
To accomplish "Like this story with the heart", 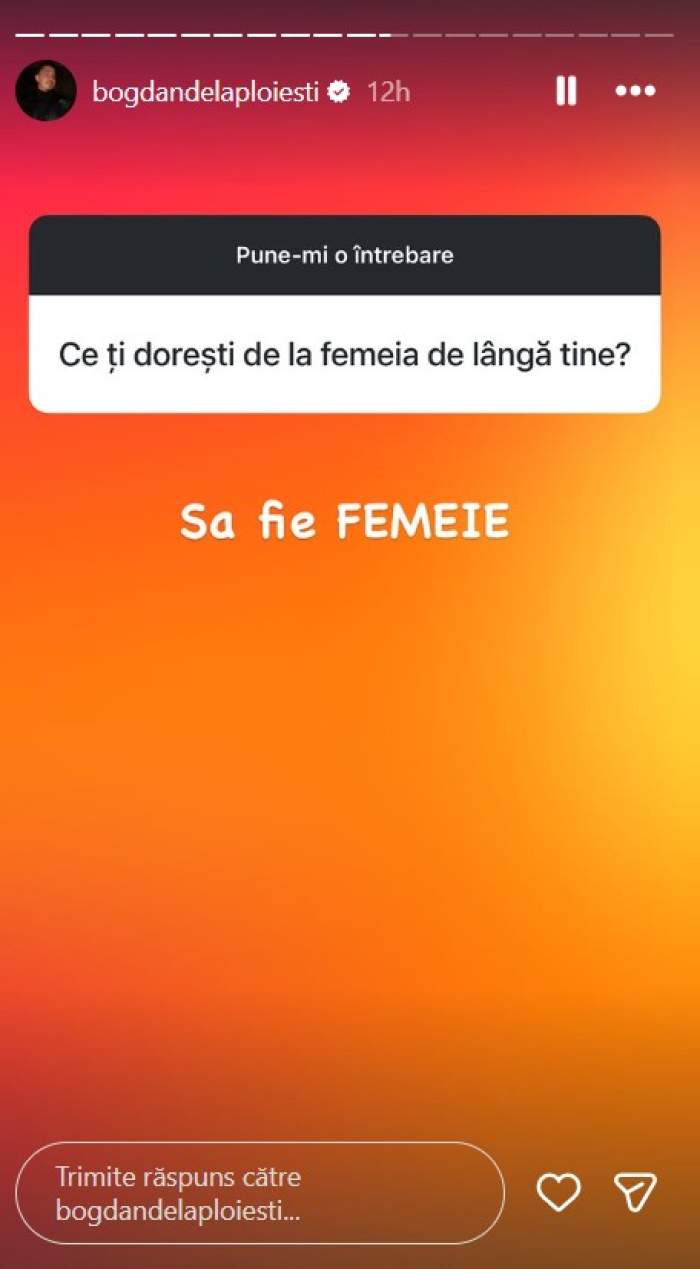I will click(x=558, y=1192).
